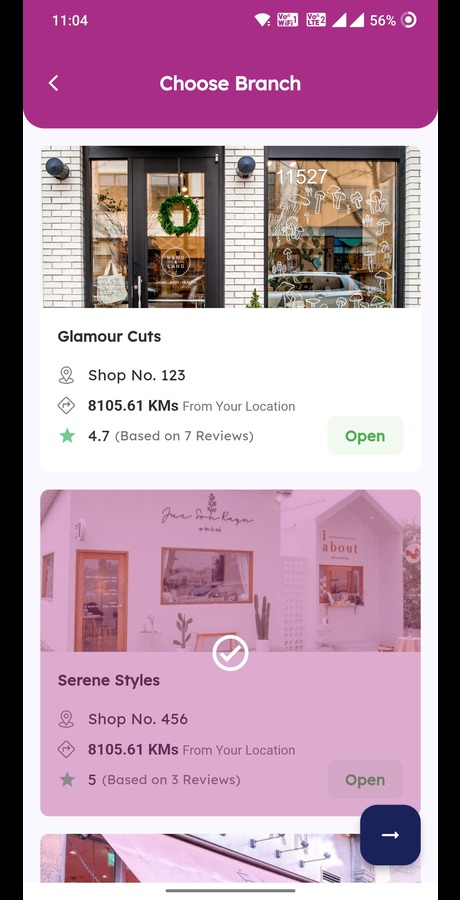Select the Glamour Cuts branch card
This screenshot has height=900, width=460.
pos(230,309)
